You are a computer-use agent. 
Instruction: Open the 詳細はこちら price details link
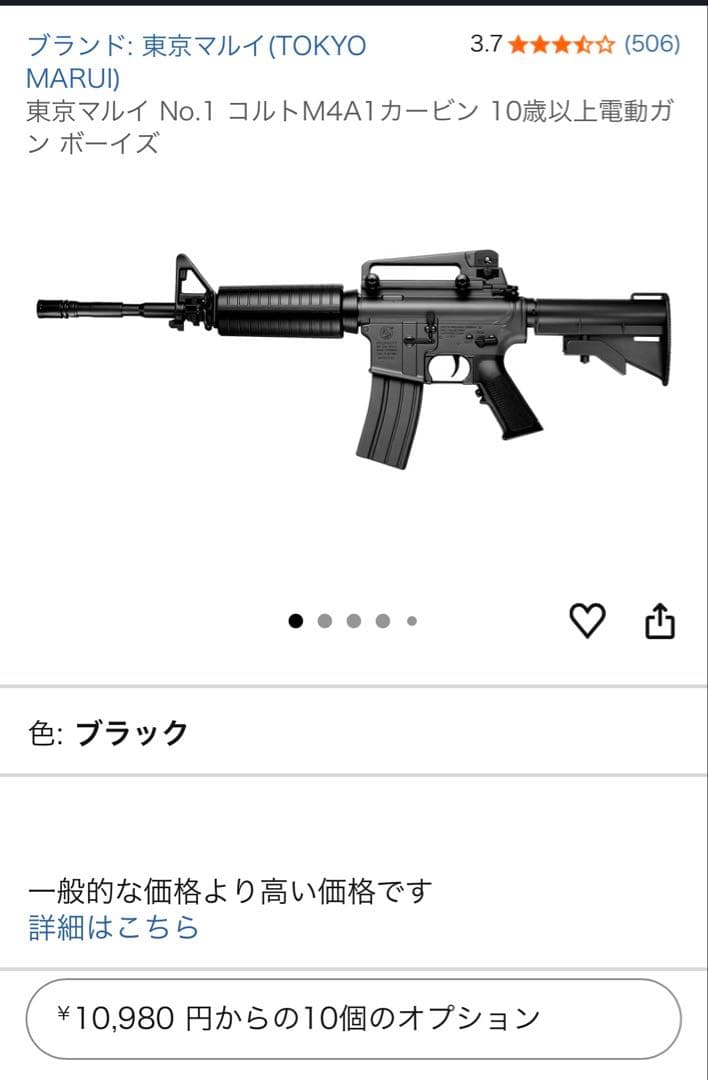[x=114, y=927]
